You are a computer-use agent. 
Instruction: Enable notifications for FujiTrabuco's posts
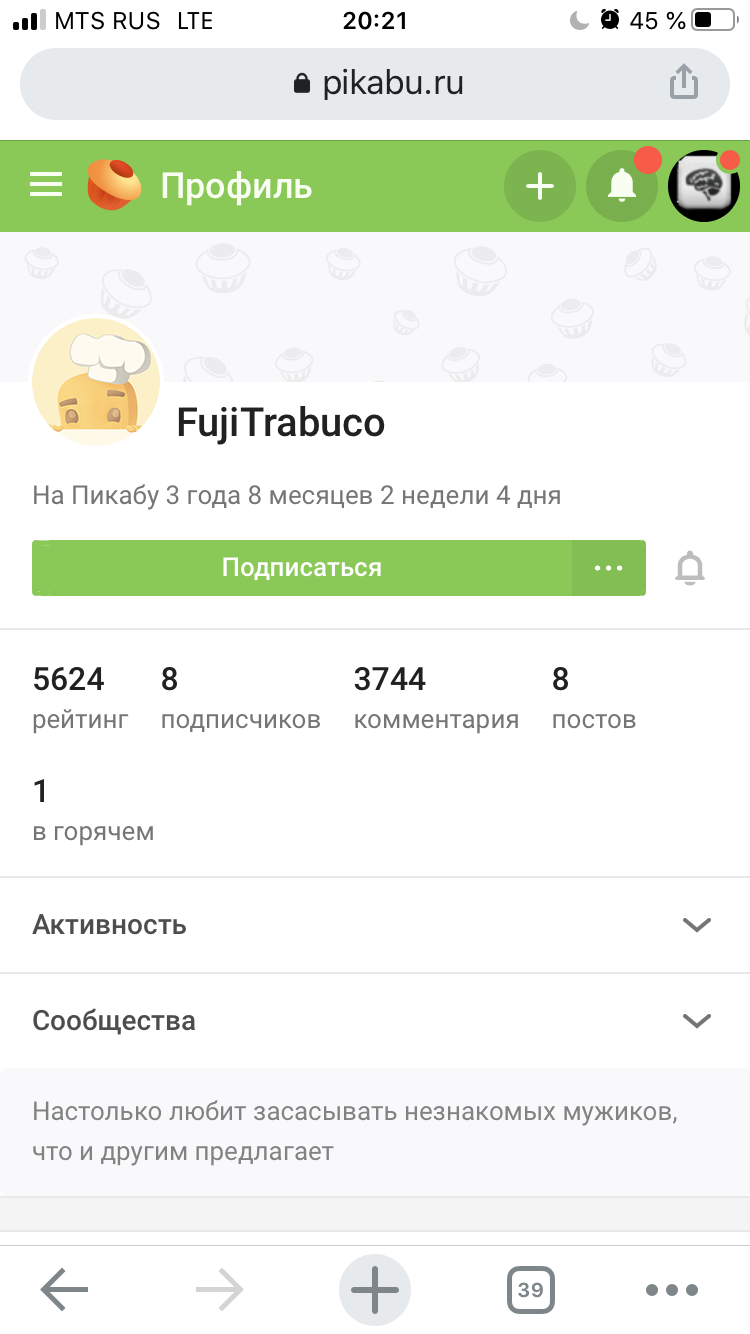[x=690, y=568]
